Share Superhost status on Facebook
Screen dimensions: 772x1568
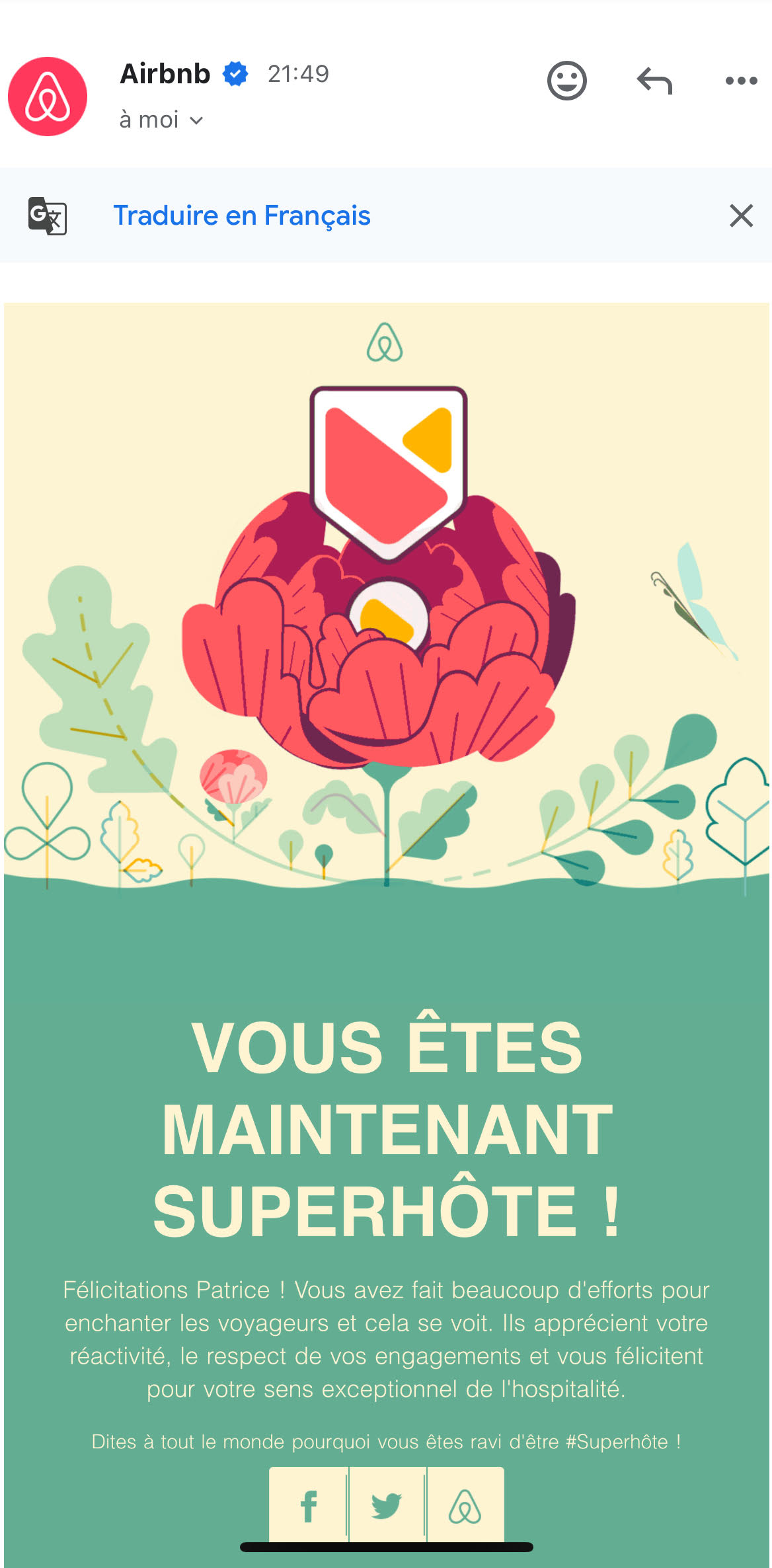pyautogui.click(x=308, y=1506)
